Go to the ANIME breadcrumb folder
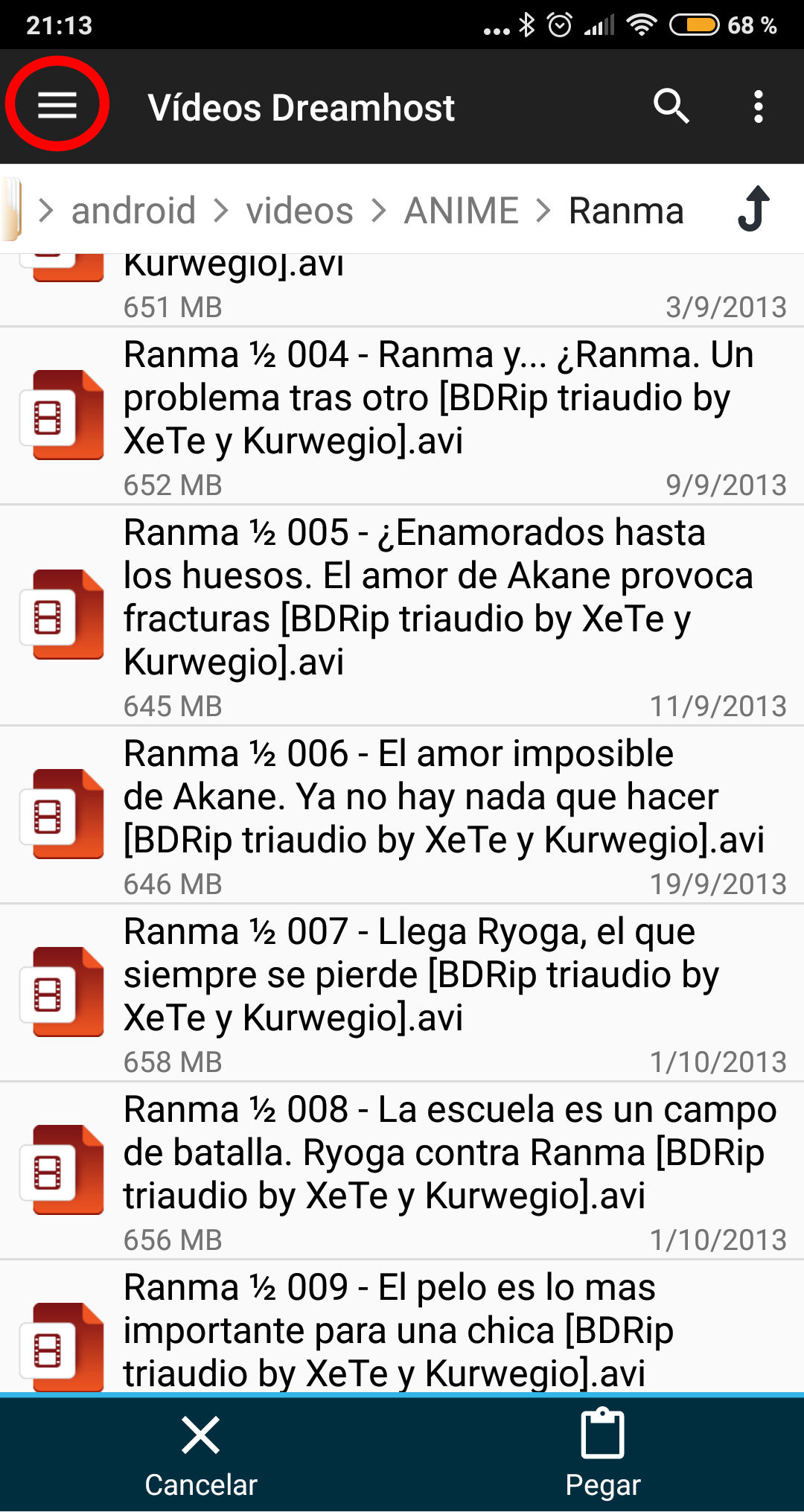Viewport: 804px width, 1512px height. coord(461,211)
